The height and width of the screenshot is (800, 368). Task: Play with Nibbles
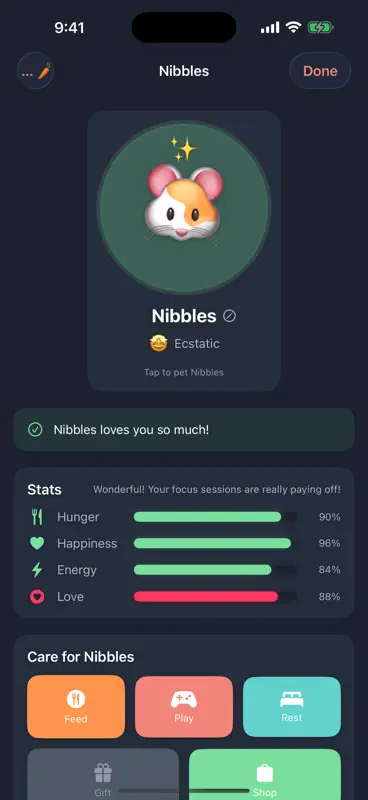pos(184,707)
